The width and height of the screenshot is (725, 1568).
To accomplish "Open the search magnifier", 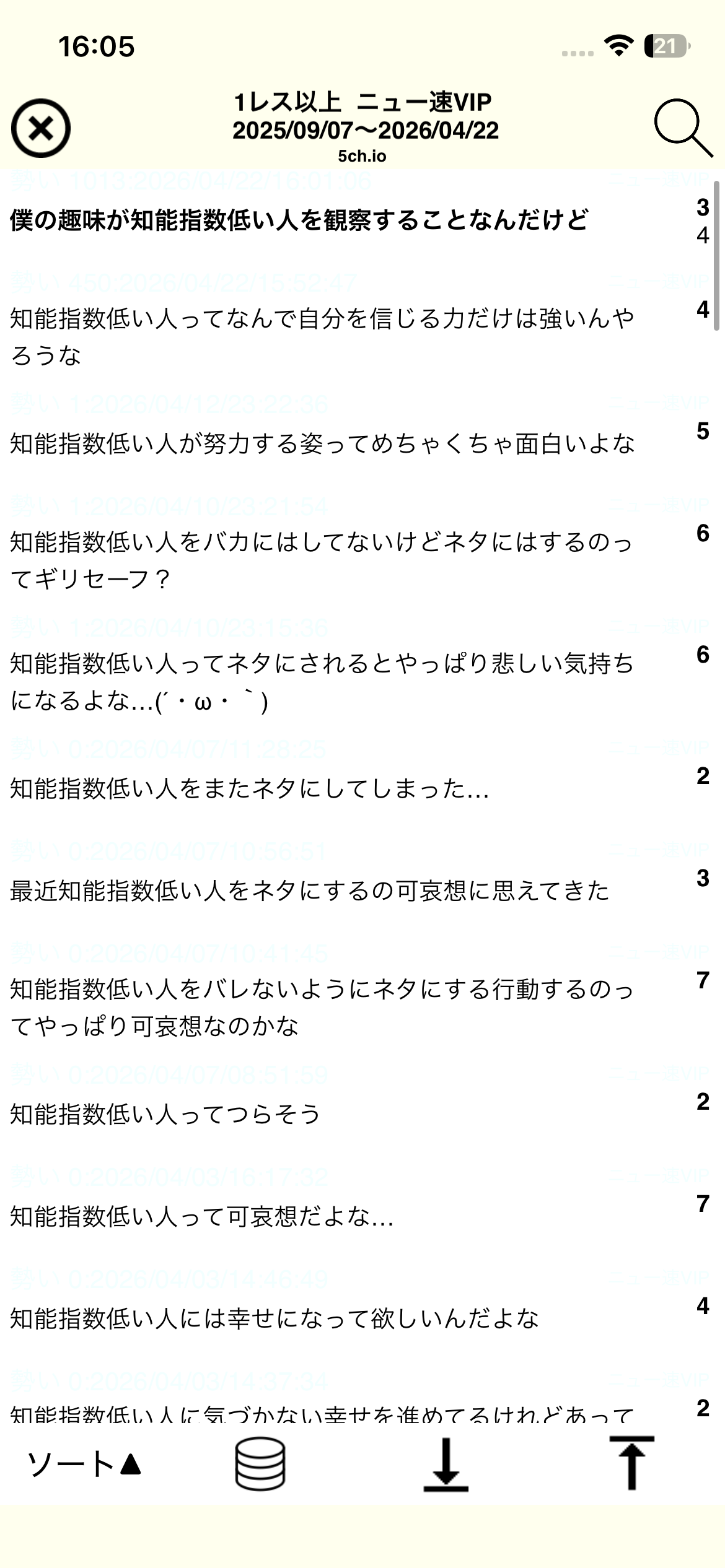I will [x=683, y=127].
